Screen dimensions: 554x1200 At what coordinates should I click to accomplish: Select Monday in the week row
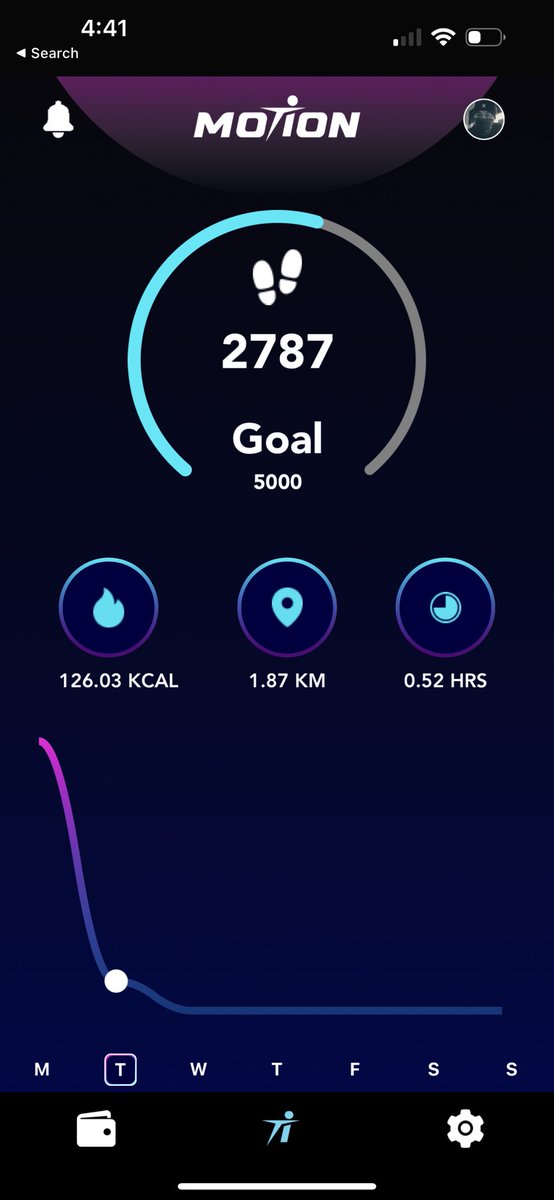pos(42,1069)
